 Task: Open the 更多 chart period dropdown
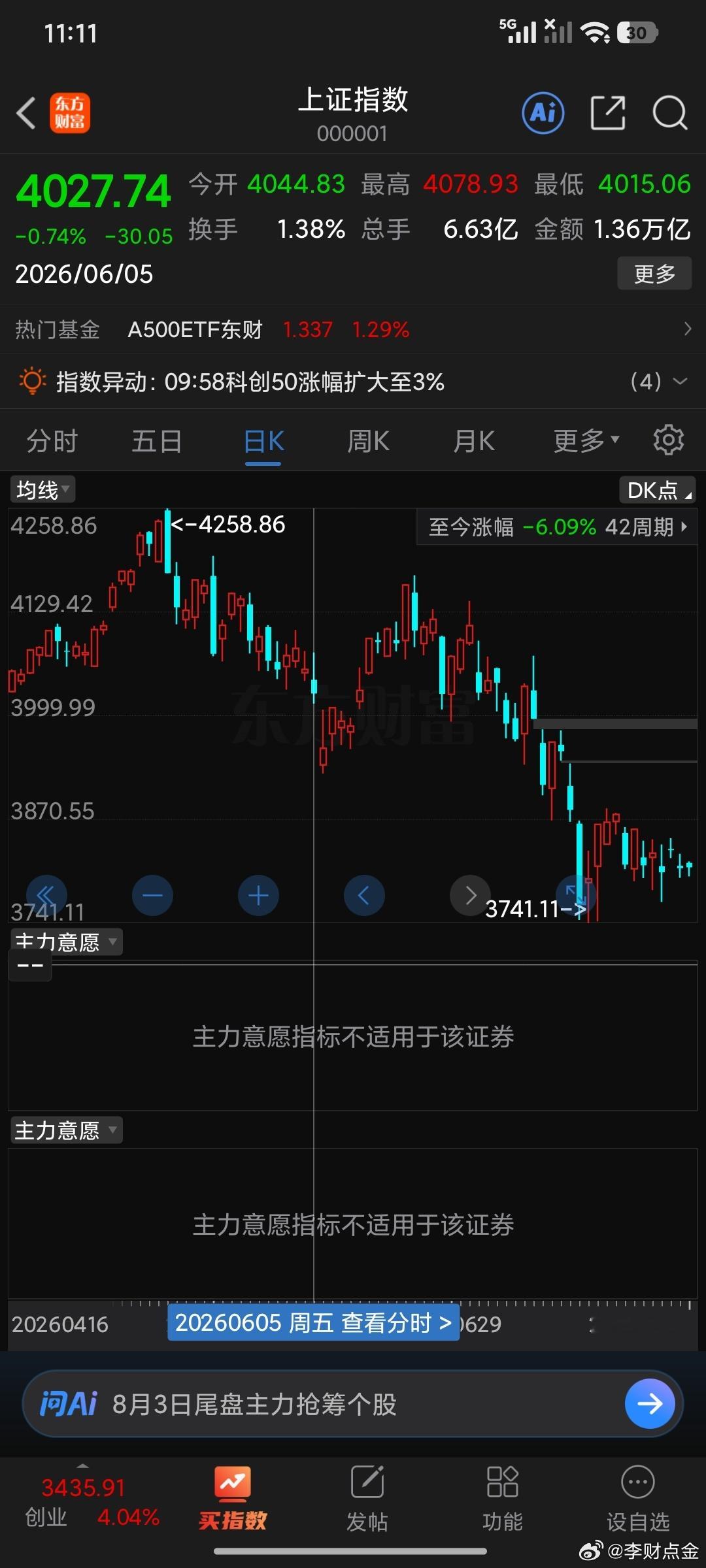pyautogui.click(x=586, y=441)
